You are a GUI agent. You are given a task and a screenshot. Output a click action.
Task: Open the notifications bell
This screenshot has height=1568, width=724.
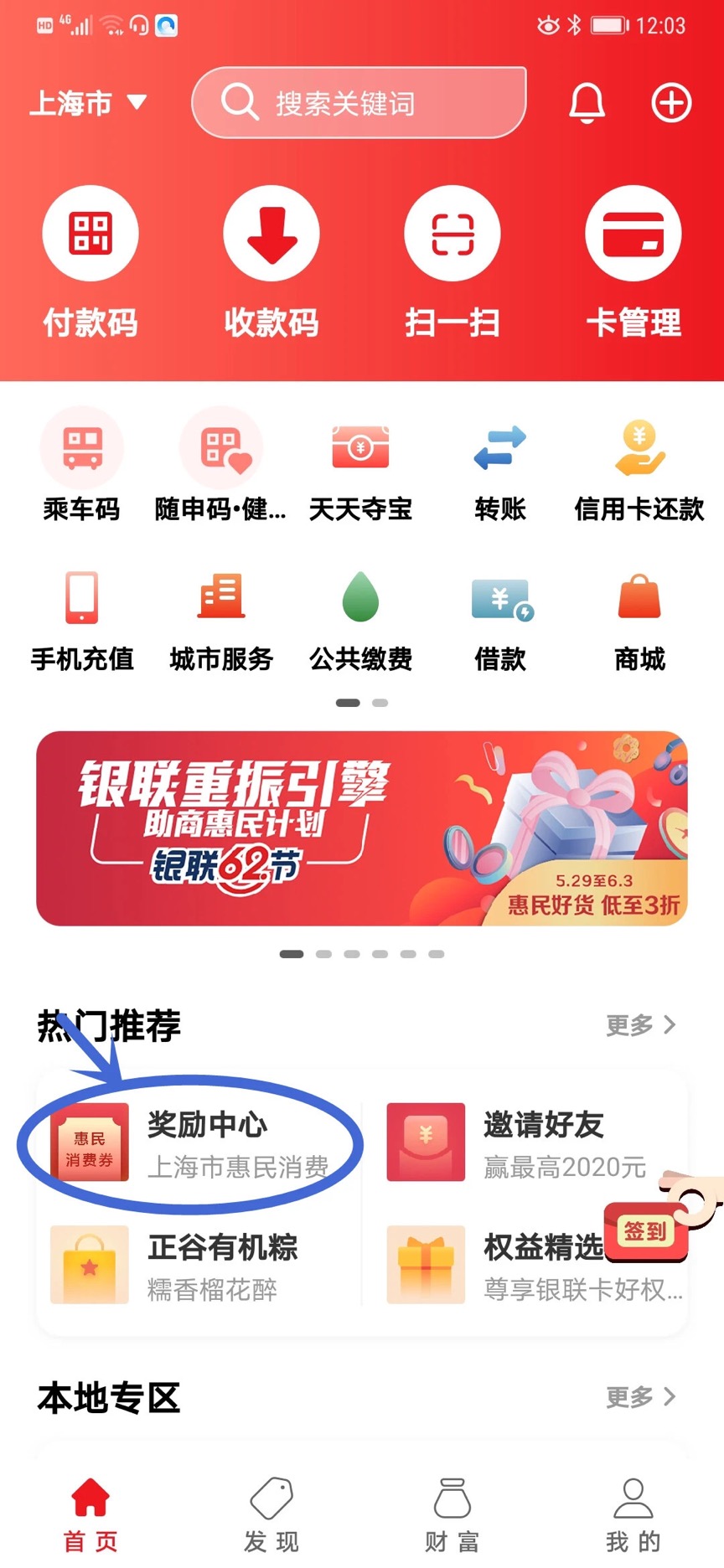pos(587,103)
